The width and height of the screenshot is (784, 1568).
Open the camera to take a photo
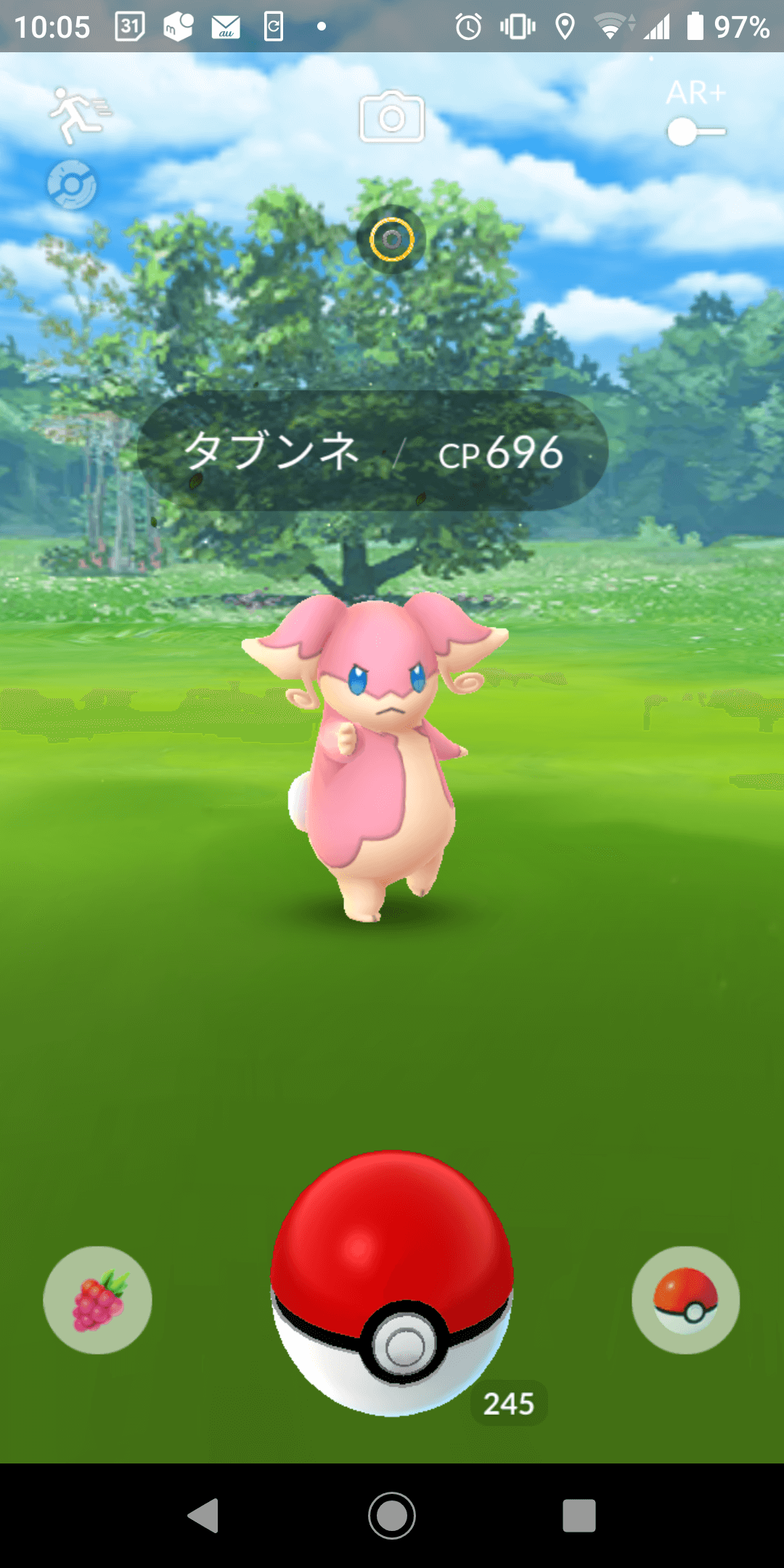392,117
